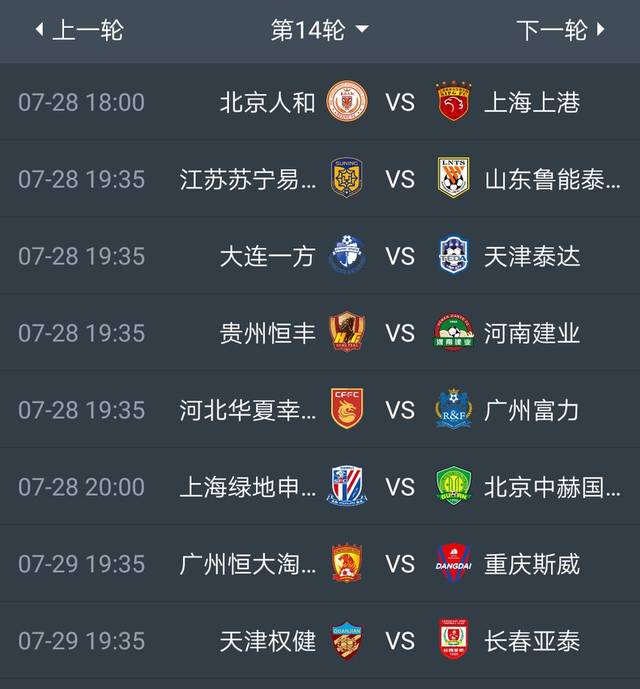Viewport: 640px width, 689px height.
Task: Open the 江苏苏宁易购 vs 山东鲁能泰山 match
Action: pos(399,179)
